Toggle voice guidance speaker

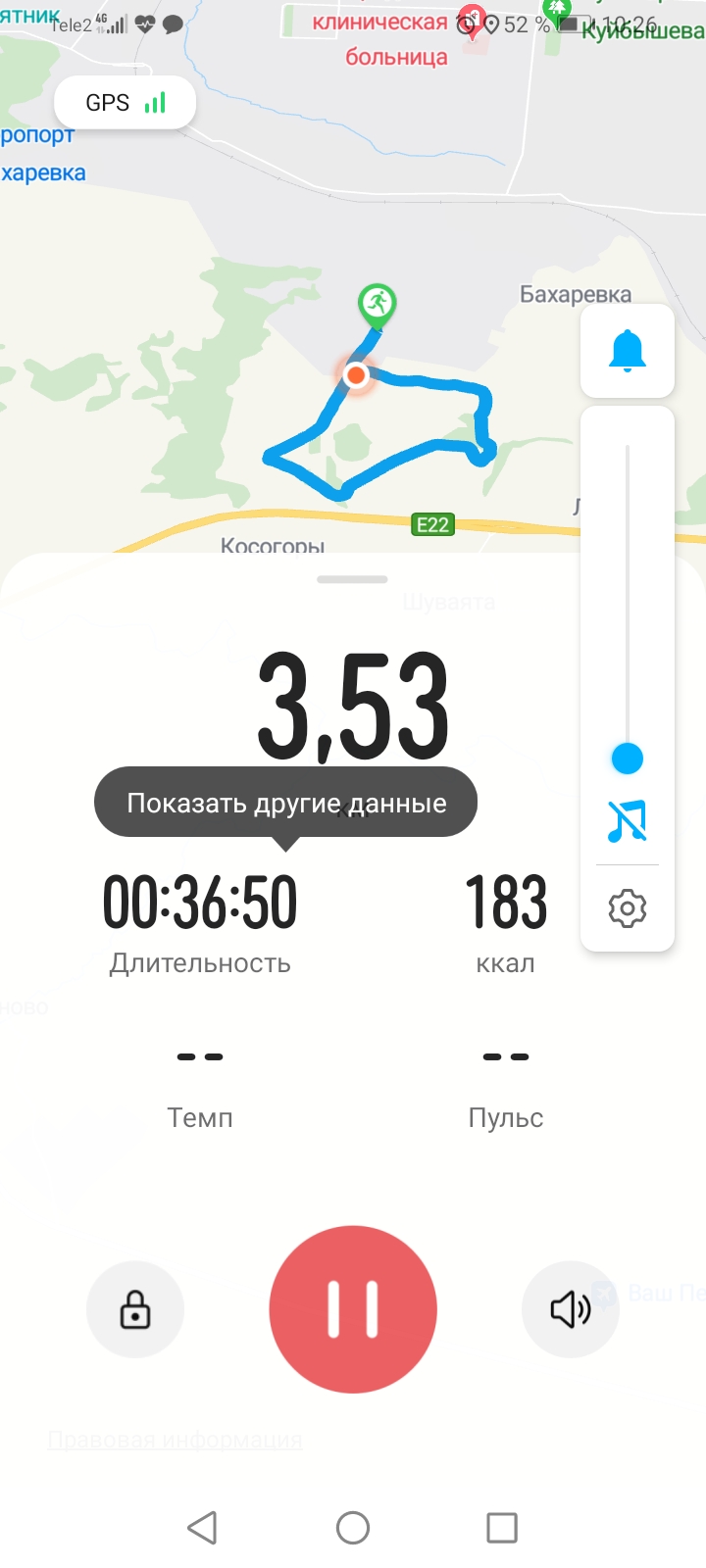571,1309
